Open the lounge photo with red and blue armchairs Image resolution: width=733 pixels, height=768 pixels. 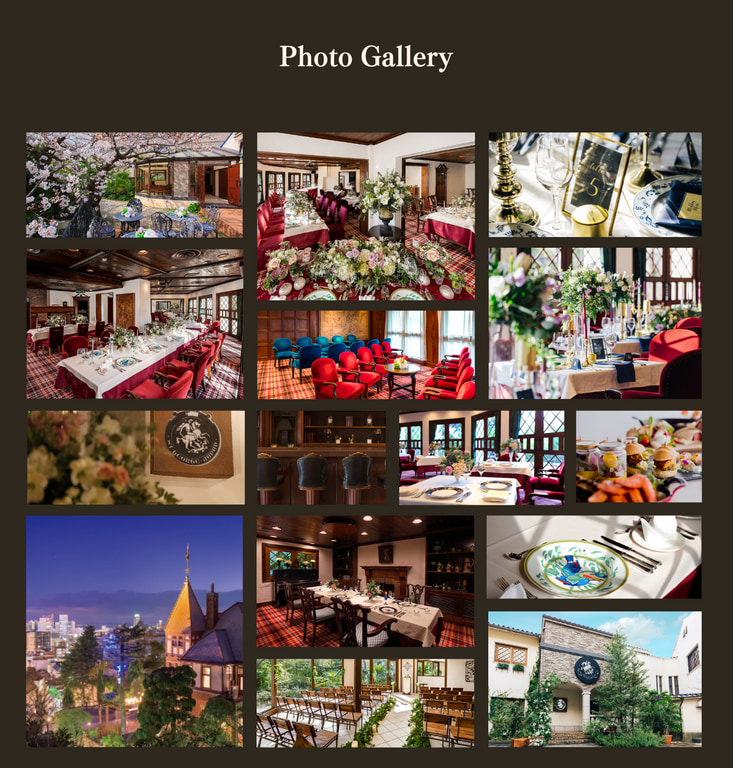[x=366, y=355]
